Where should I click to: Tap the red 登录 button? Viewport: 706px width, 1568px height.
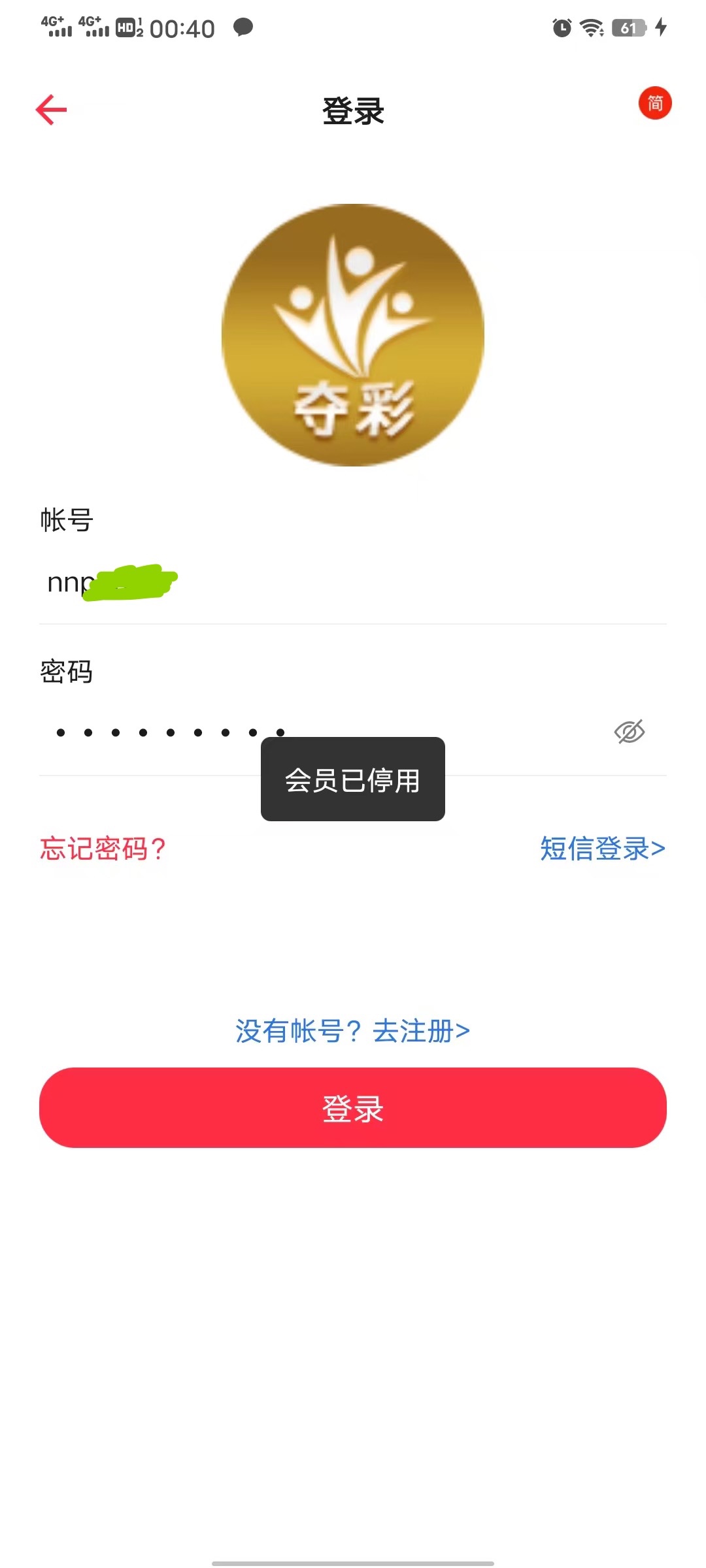coord(353,1108)
